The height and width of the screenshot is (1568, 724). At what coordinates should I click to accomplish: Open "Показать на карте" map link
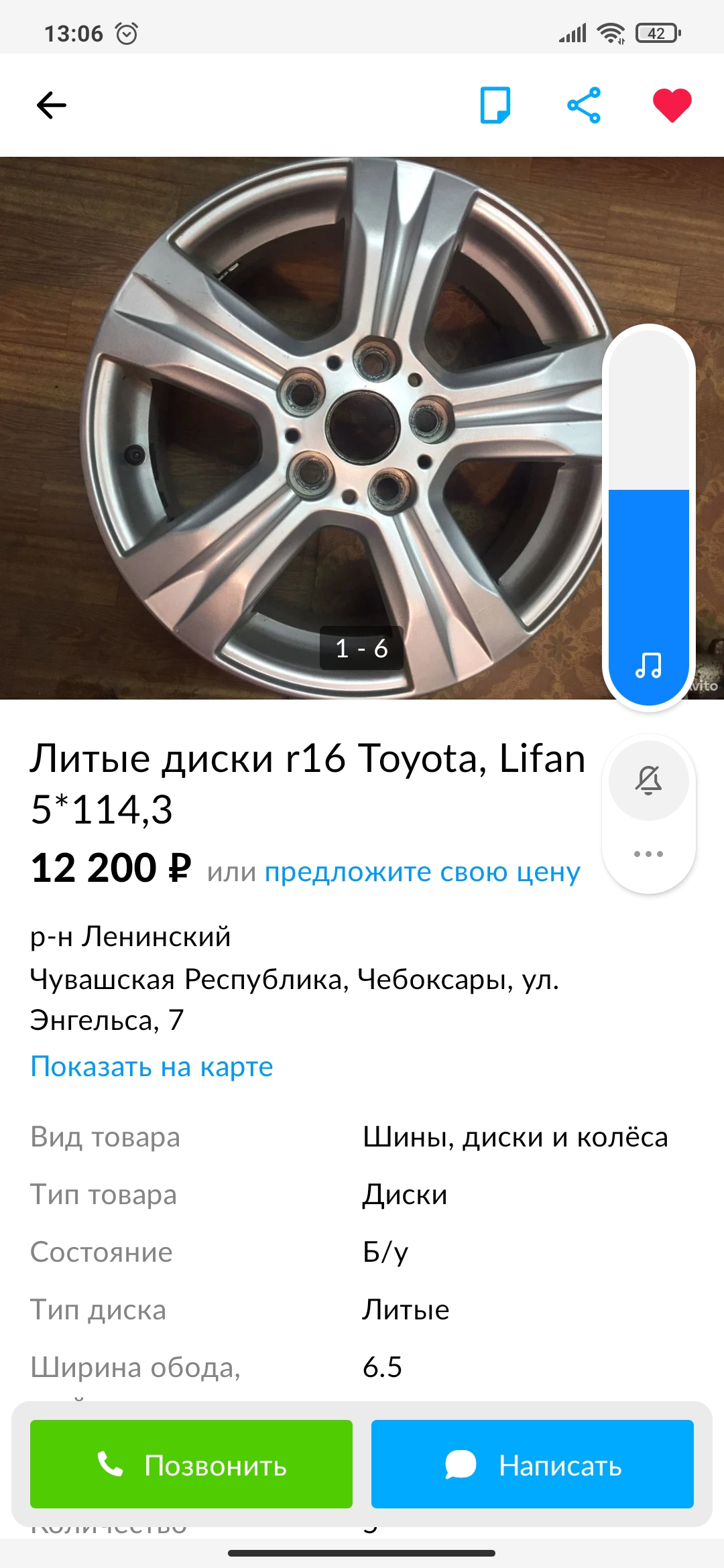click(152, 1067)
